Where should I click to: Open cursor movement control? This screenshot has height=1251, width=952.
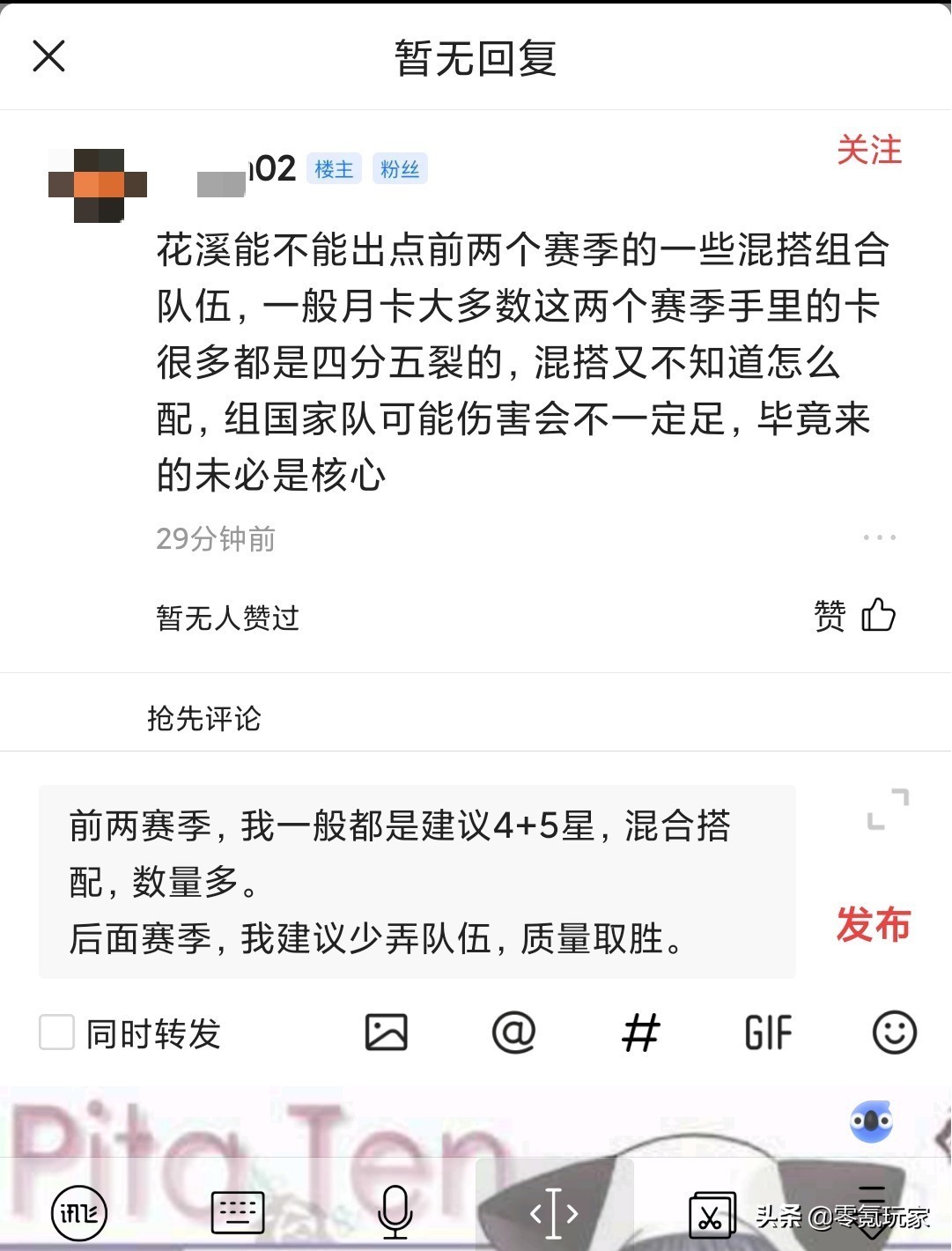[554, 1214]
